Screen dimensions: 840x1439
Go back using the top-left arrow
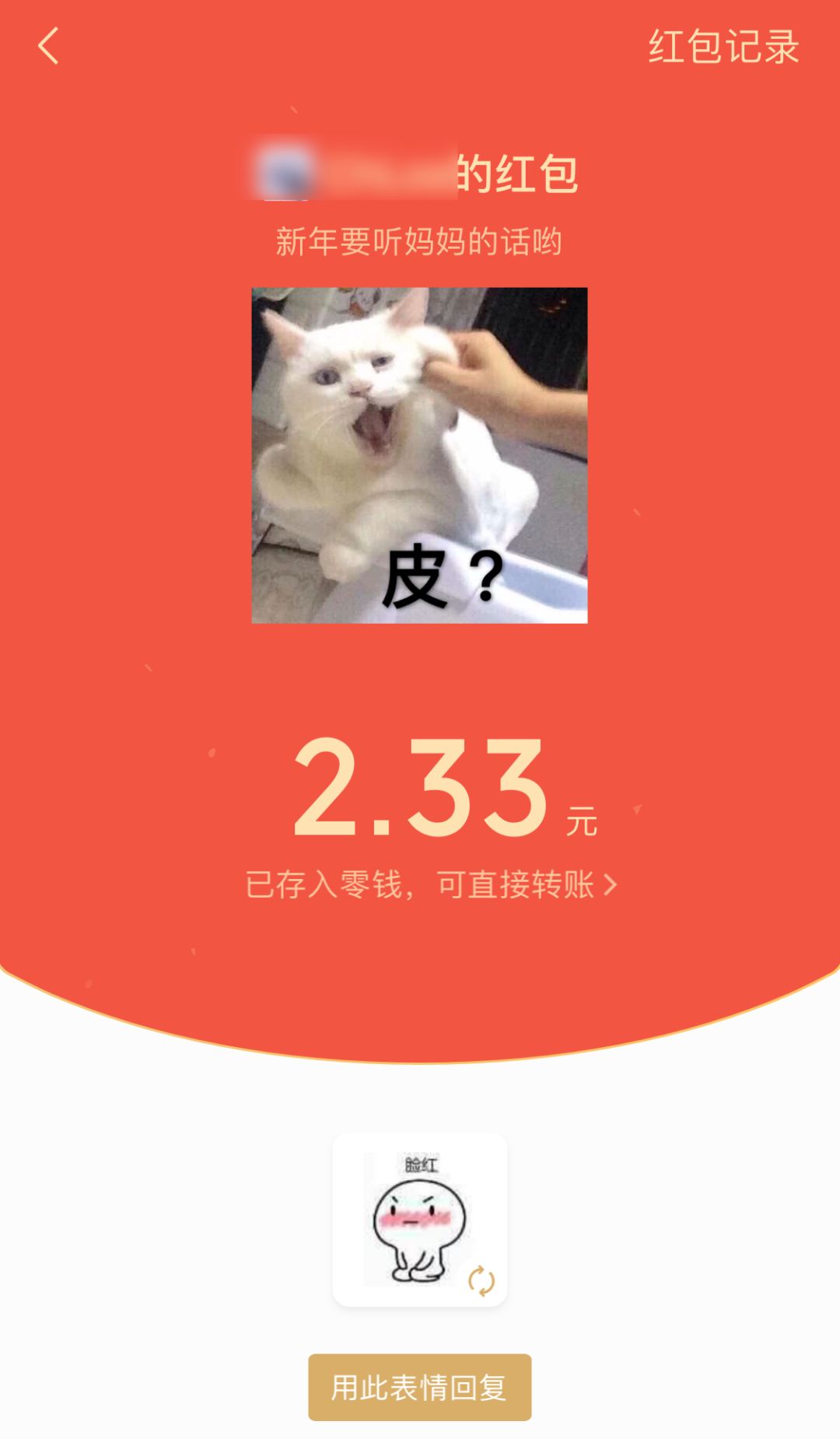tap(48, 46)
